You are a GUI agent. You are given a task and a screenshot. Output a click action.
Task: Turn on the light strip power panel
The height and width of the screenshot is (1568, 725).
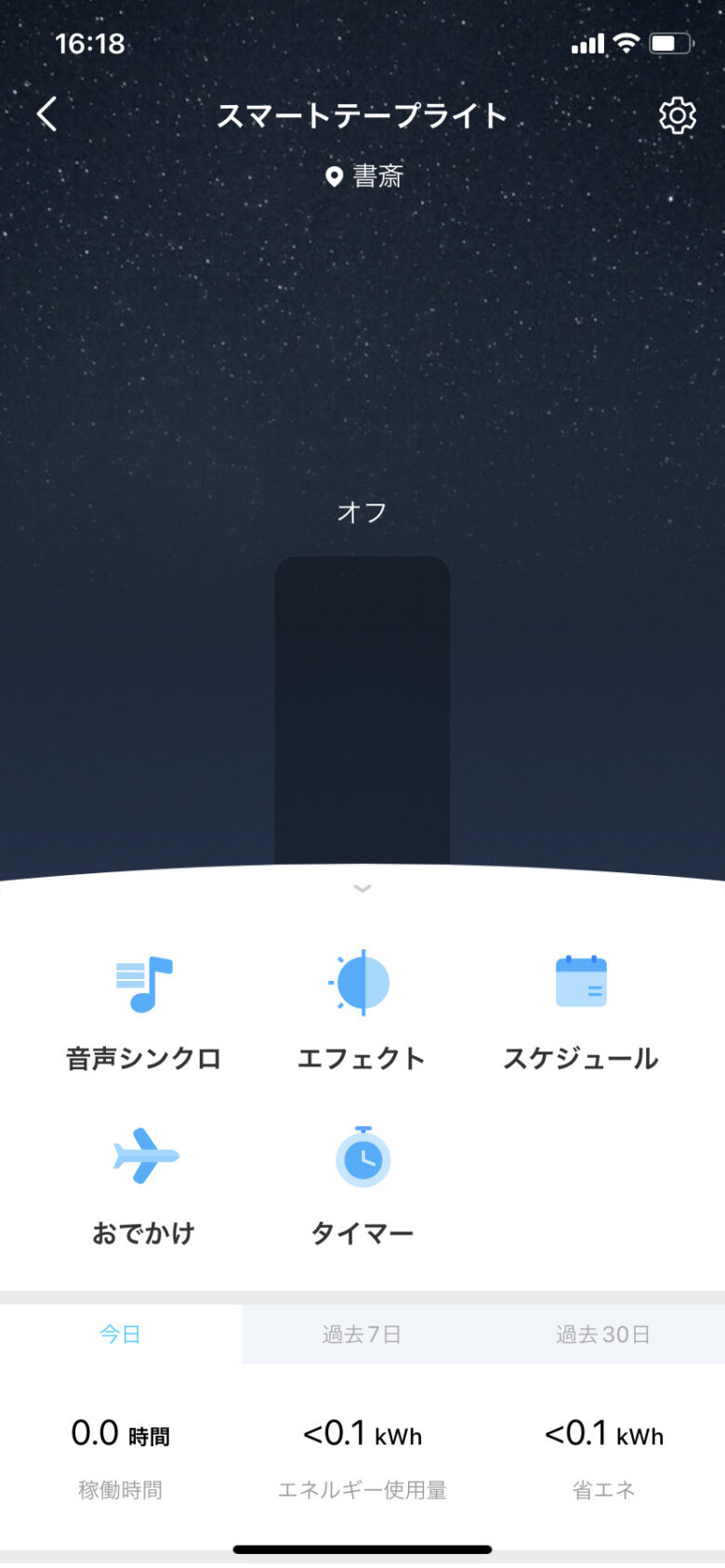(x=362, y=711)
